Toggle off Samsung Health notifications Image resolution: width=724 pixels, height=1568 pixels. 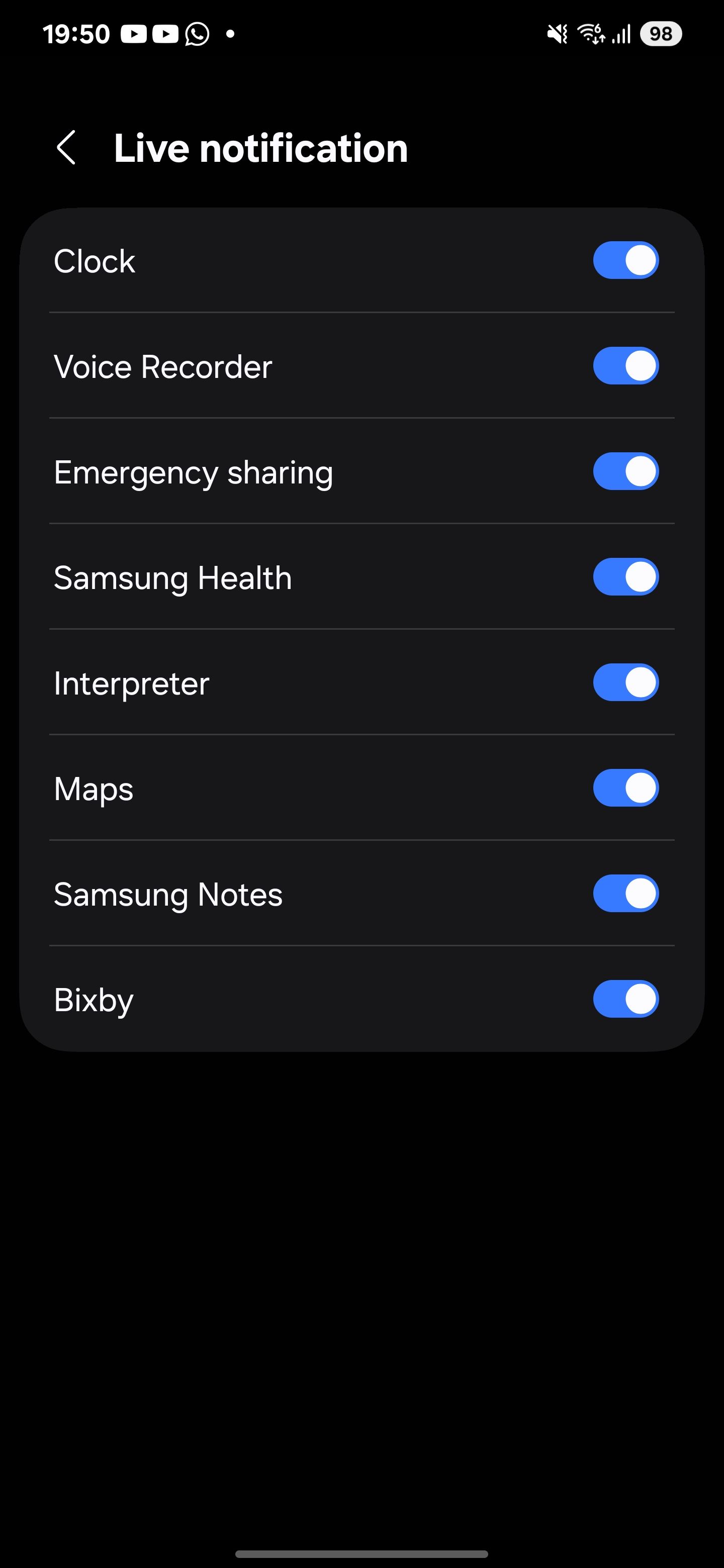pyautogui.click(x=626, y=577)
